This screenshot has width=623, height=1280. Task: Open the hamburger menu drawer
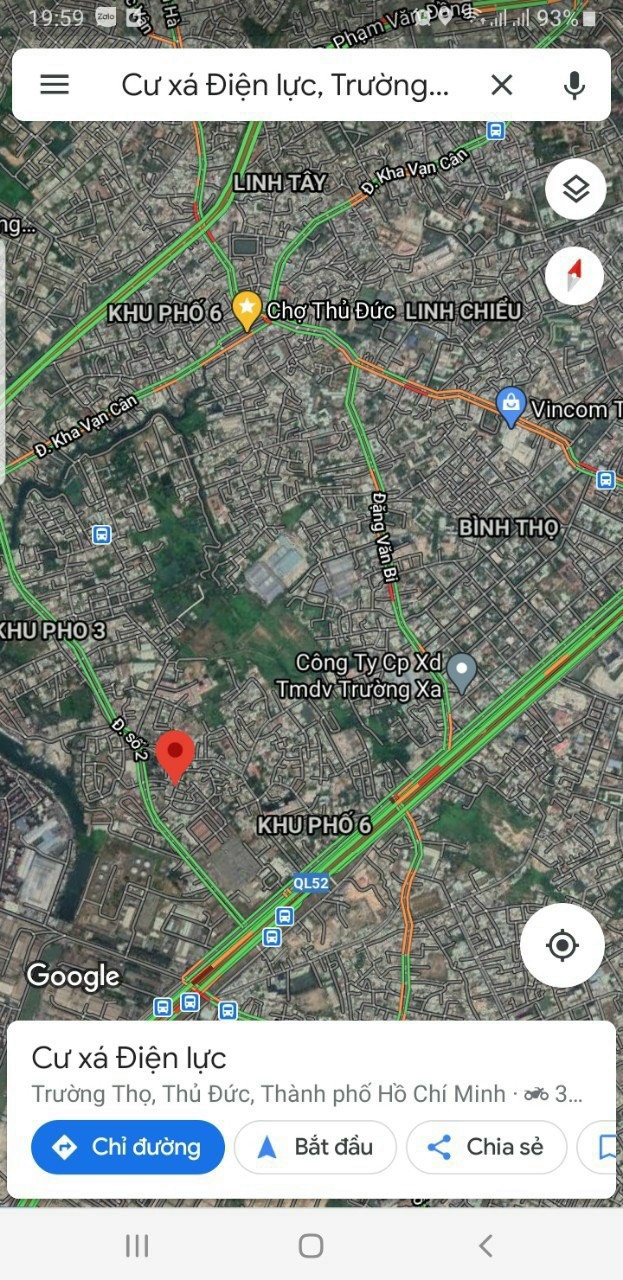(55, 85)
